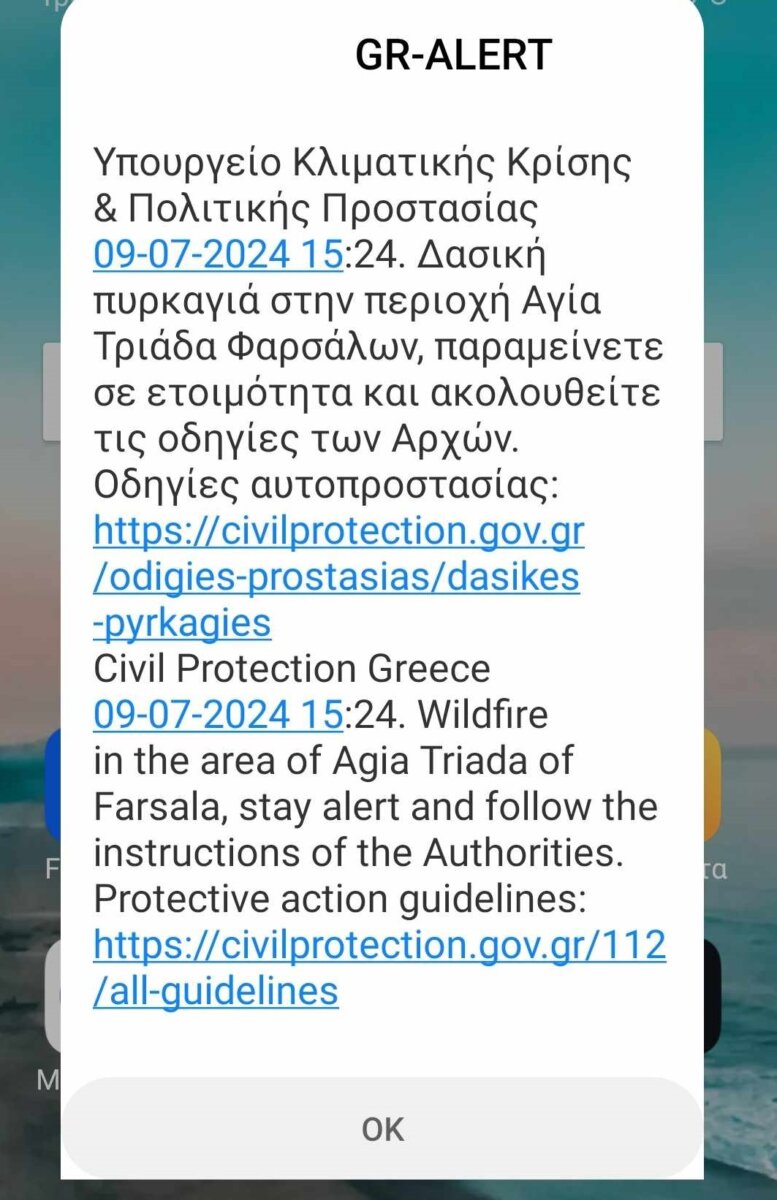Tap the date link after Civil Protection Greece
Viewport: 777px width, 1200px height.
tap(218, 714)
